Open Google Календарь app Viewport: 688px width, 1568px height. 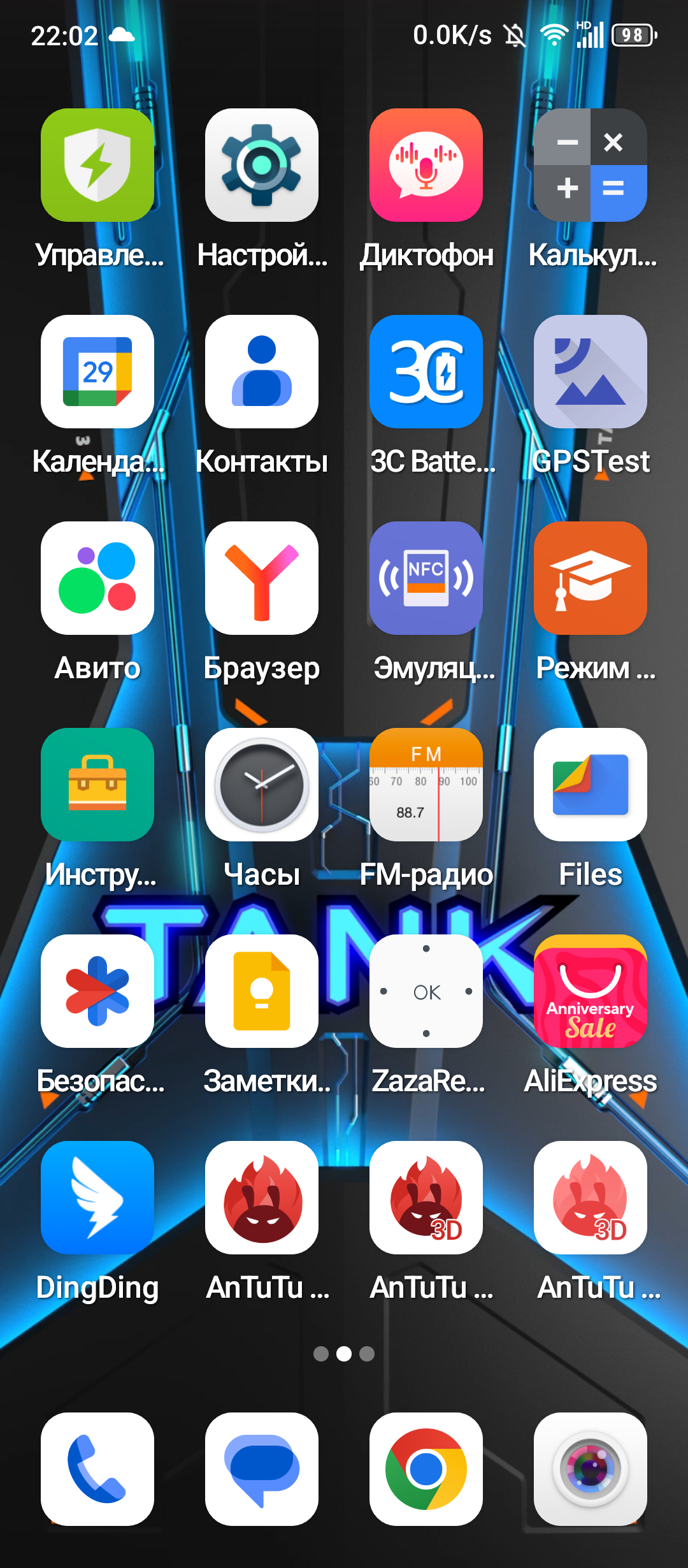(97, 372)
